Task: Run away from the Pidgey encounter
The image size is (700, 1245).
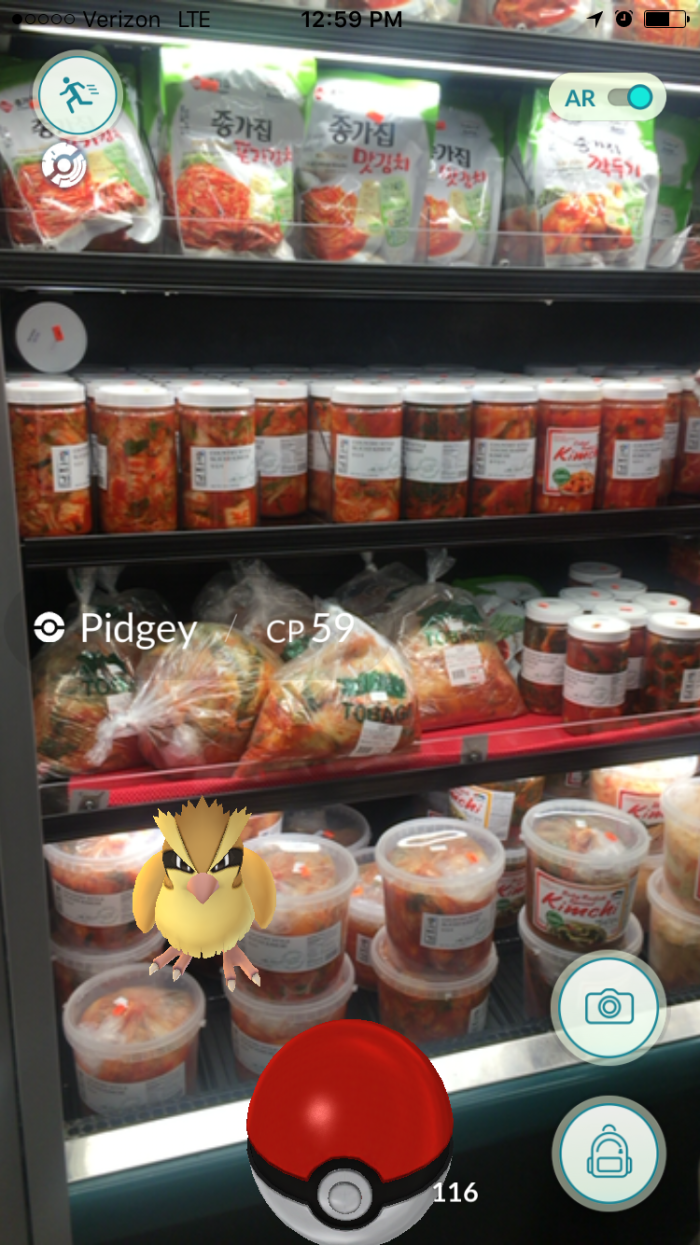Action: (77, 95)
